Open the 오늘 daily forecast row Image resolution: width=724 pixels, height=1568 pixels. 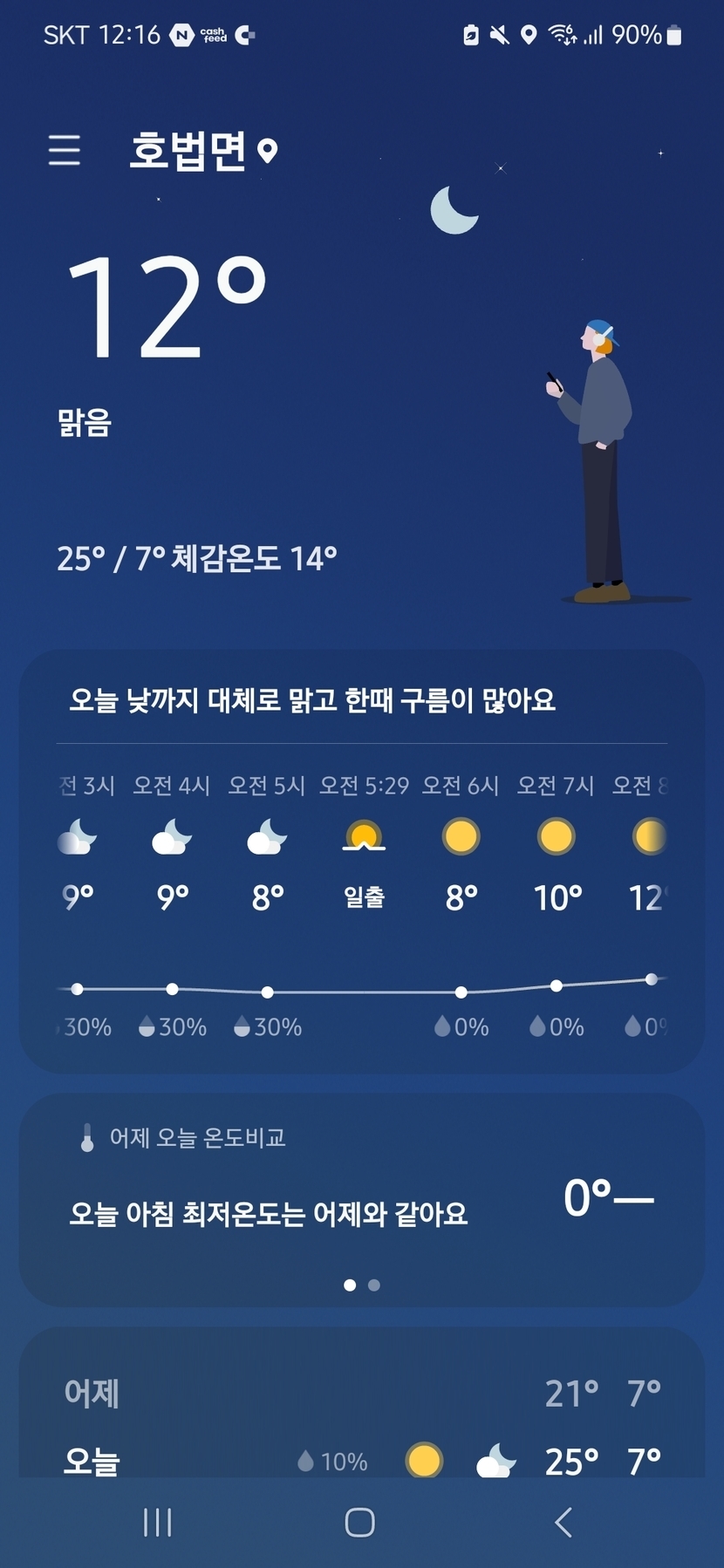[x=361, y=1459]
